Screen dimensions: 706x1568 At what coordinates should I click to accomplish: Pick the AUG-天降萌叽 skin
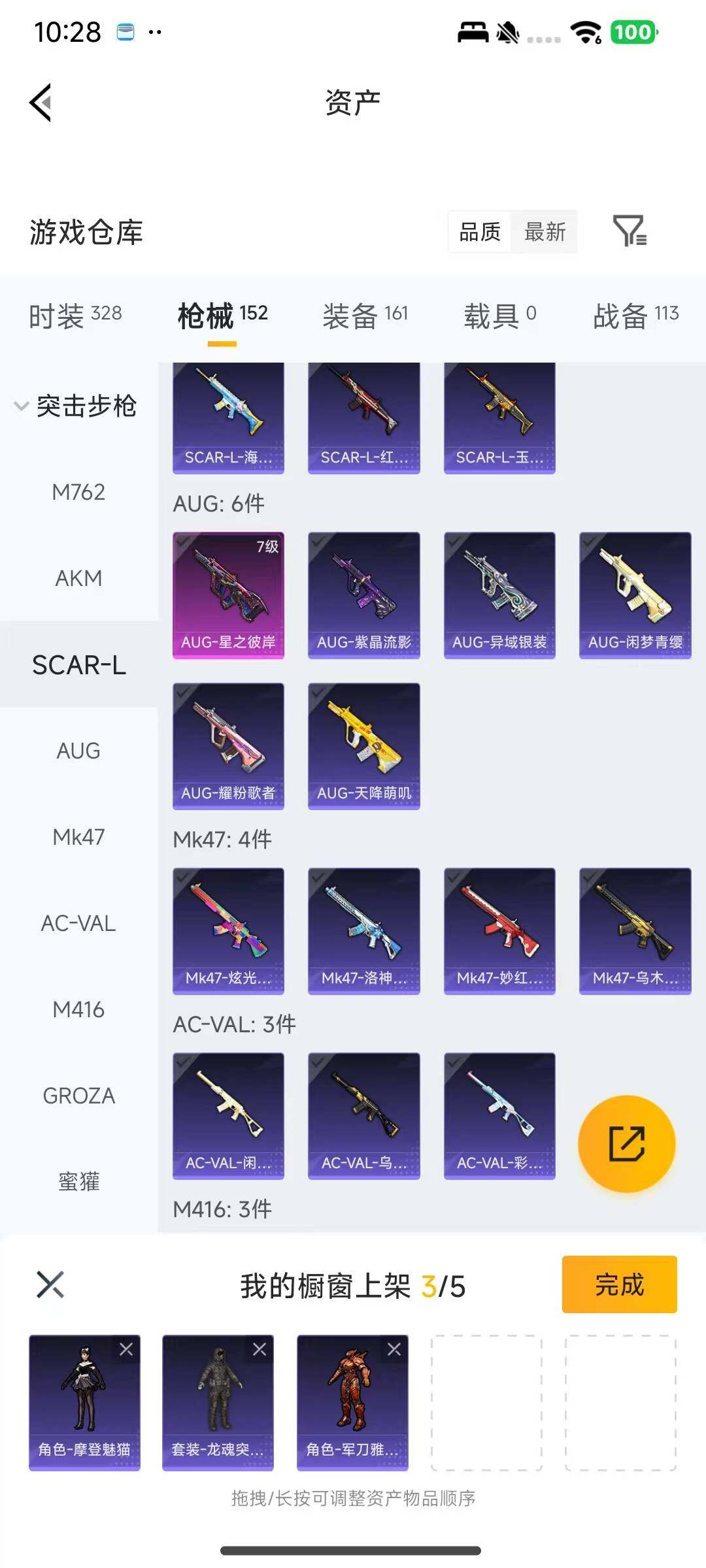coord(363,745)
